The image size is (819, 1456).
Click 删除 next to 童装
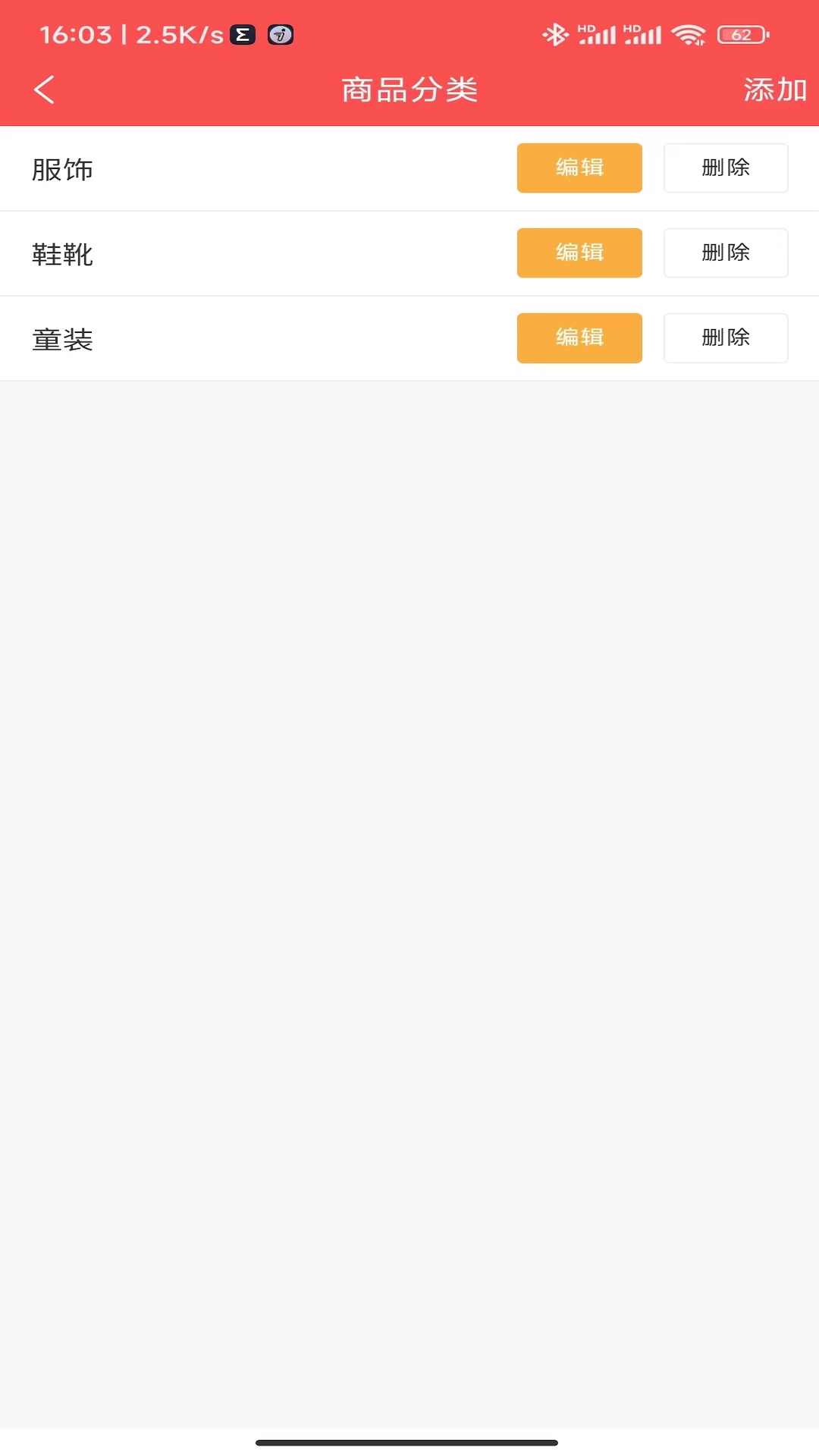pos(725,338)
